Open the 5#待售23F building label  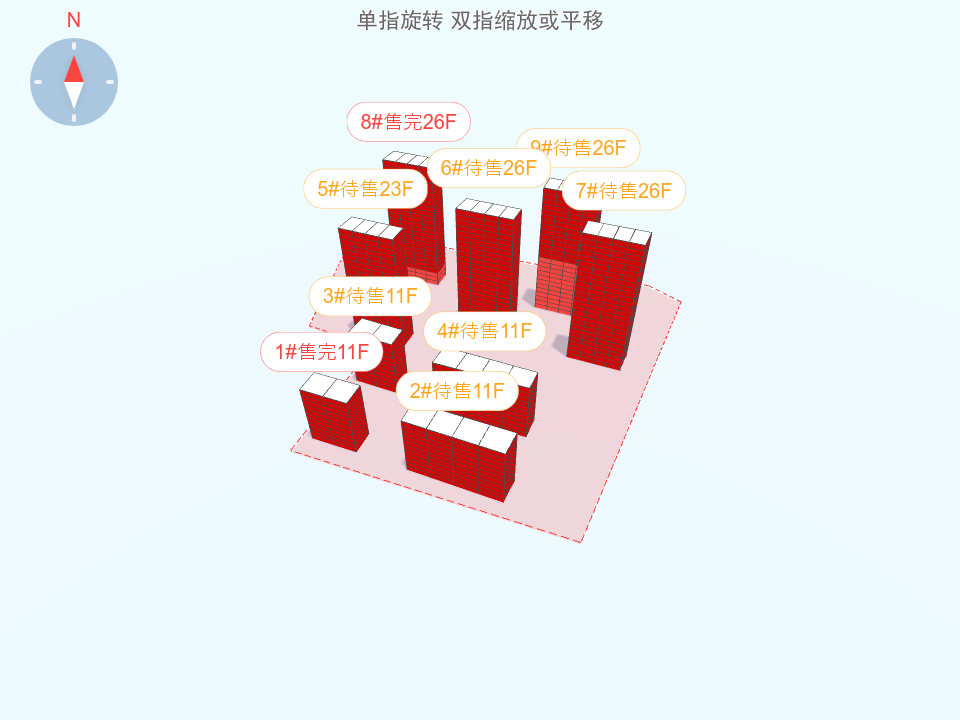[x=364, y=189]
